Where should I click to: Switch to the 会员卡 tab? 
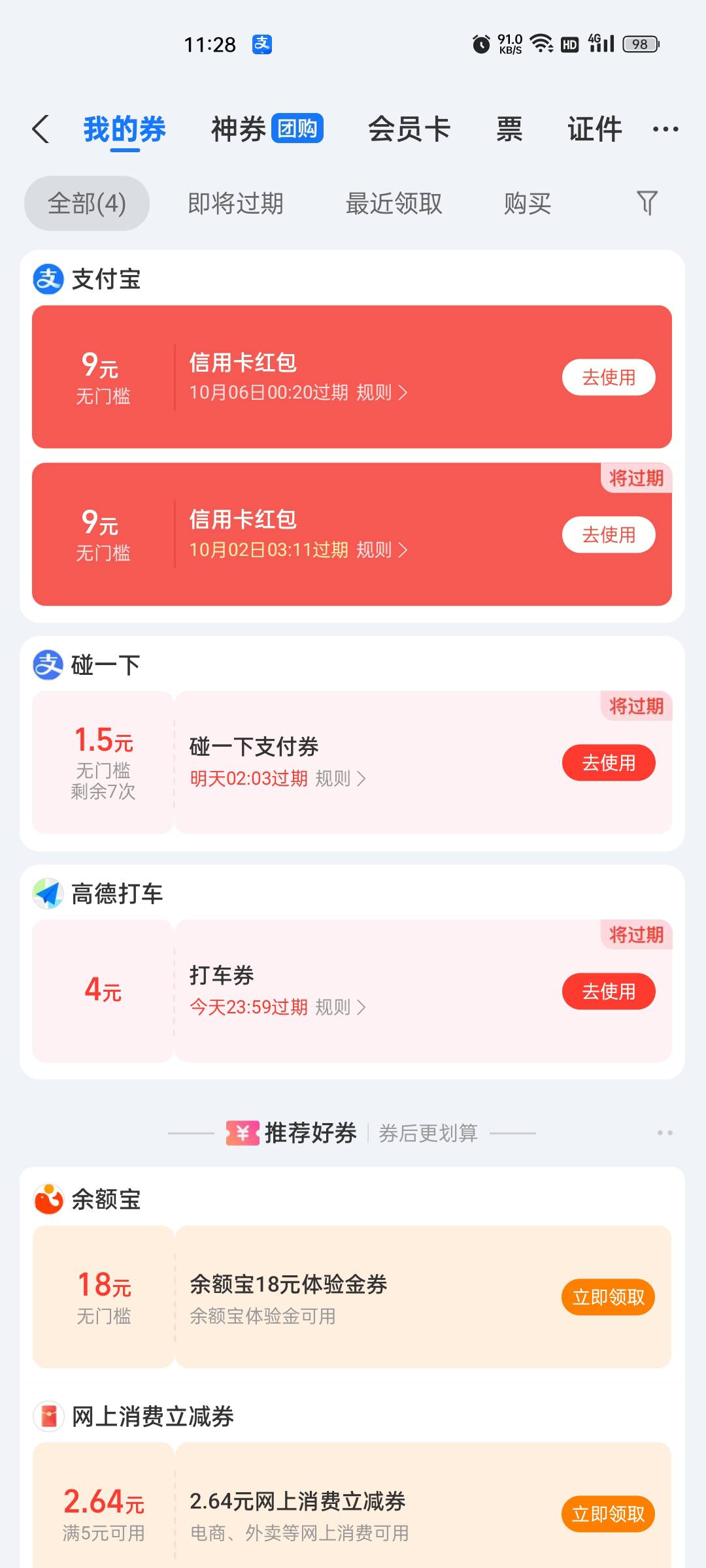pyautogui.click(x=409, y=129)
